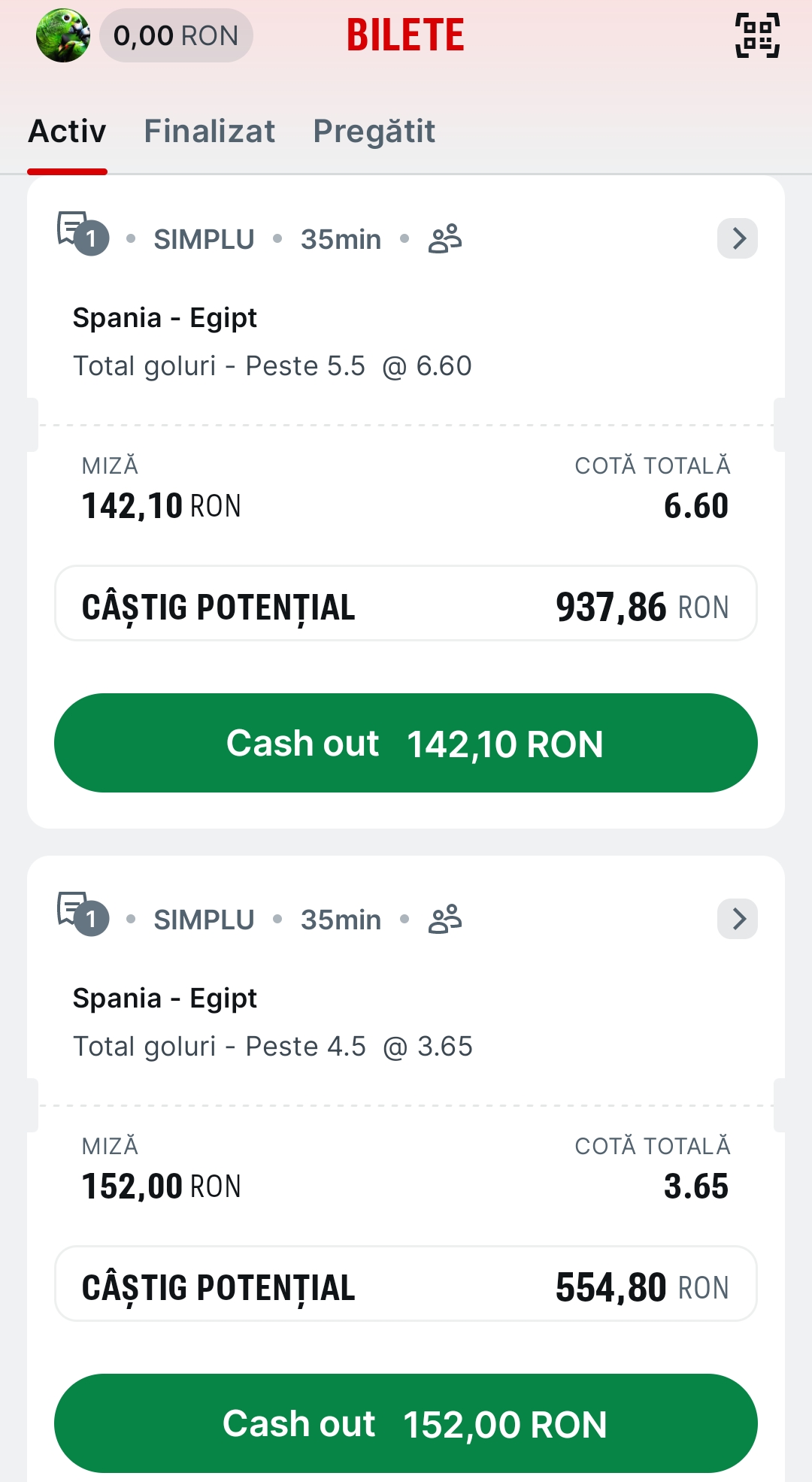The height and width of the screenshot is (1482, 812).
Task: Open the profile avatar
Action: (63, 35)
